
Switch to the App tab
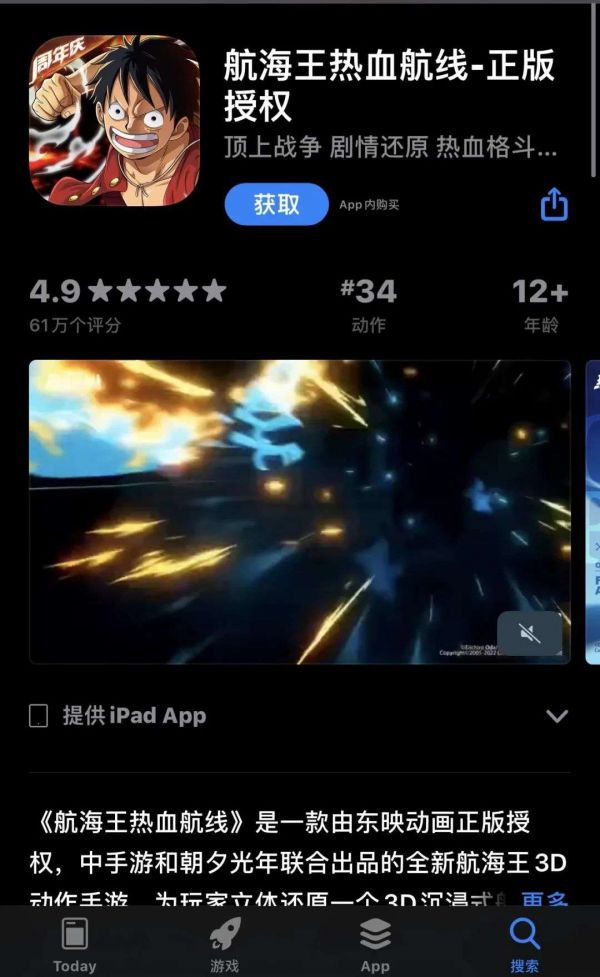point(375,945)
